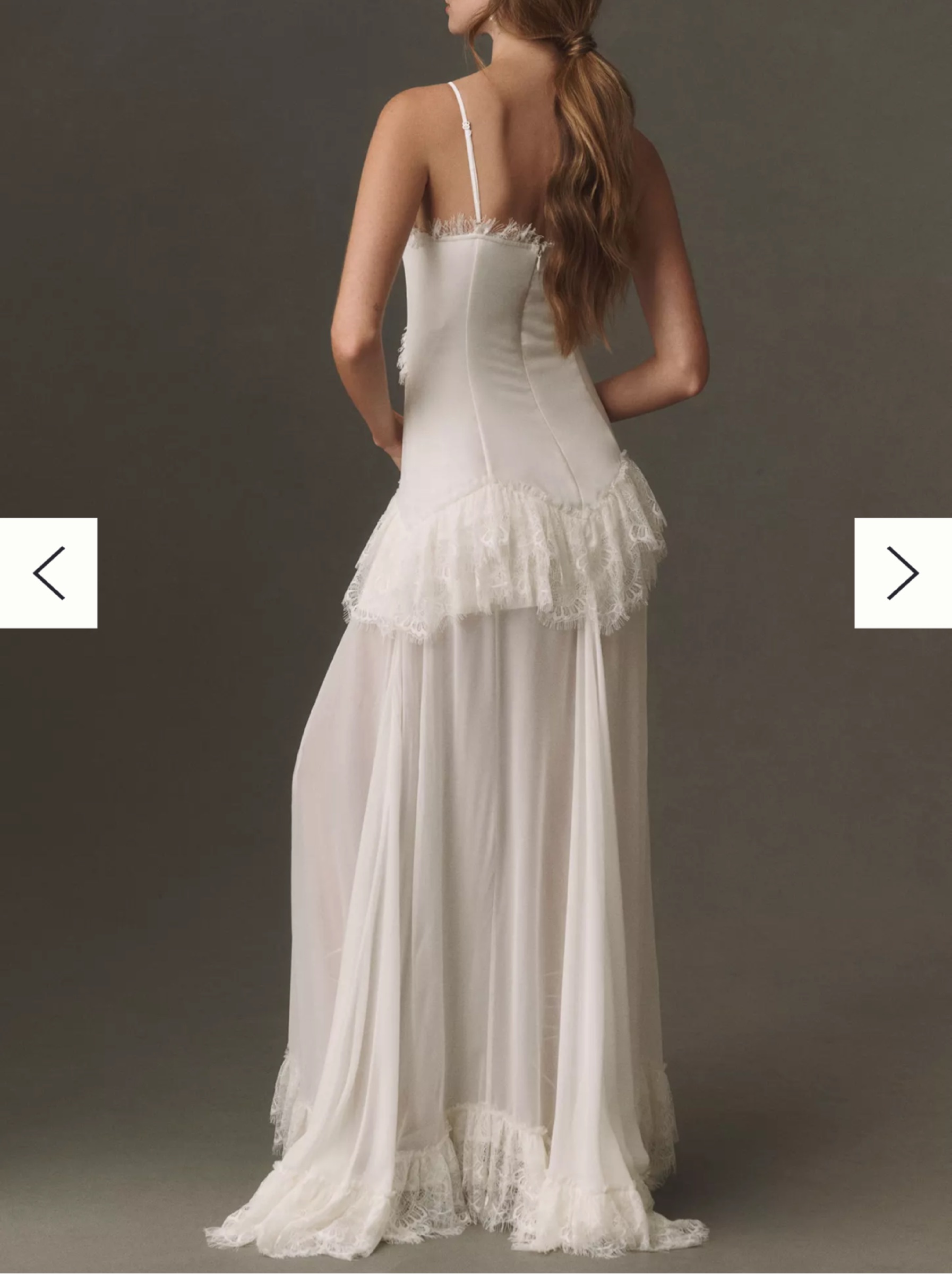Go to the next product image

tap(903, 572)
